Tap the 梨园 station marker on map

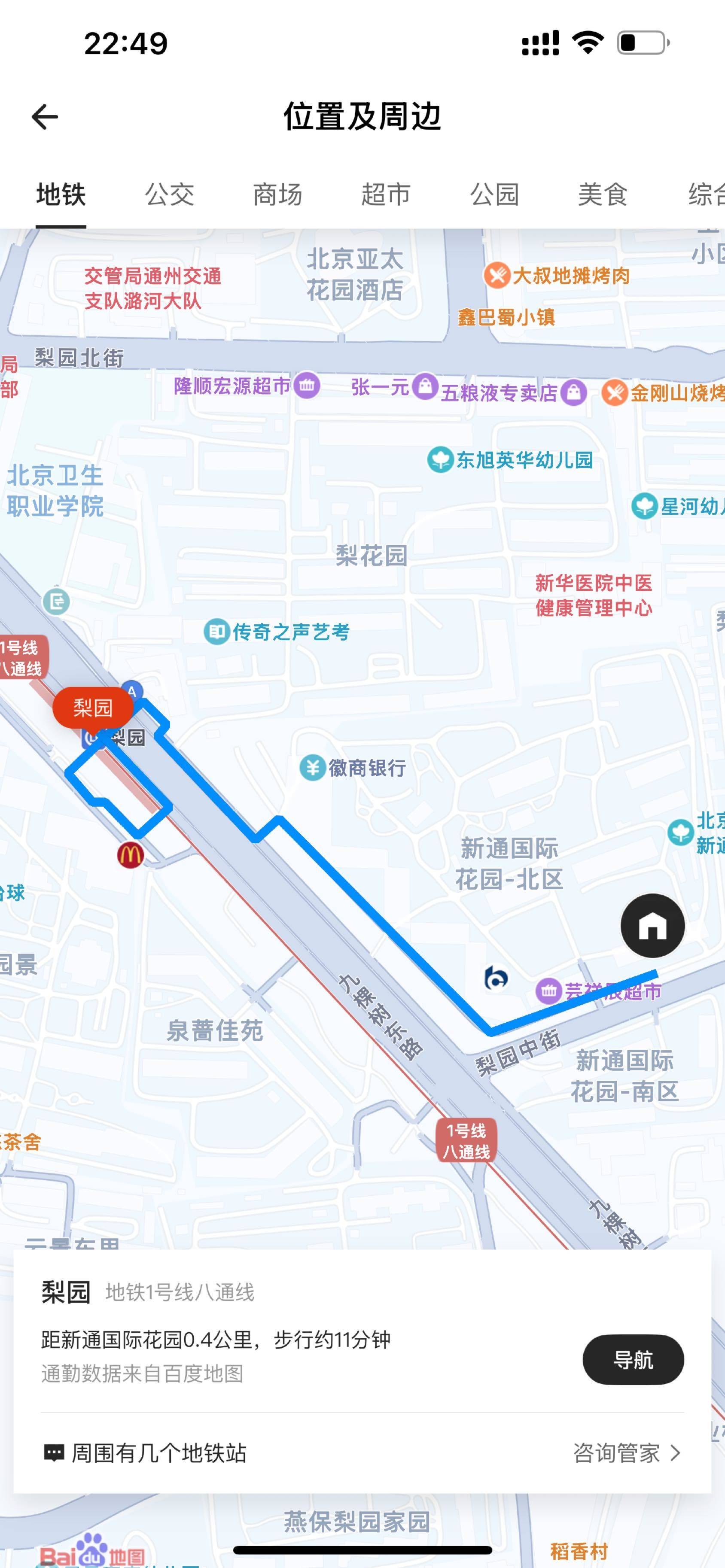click(x=92, y=708)
